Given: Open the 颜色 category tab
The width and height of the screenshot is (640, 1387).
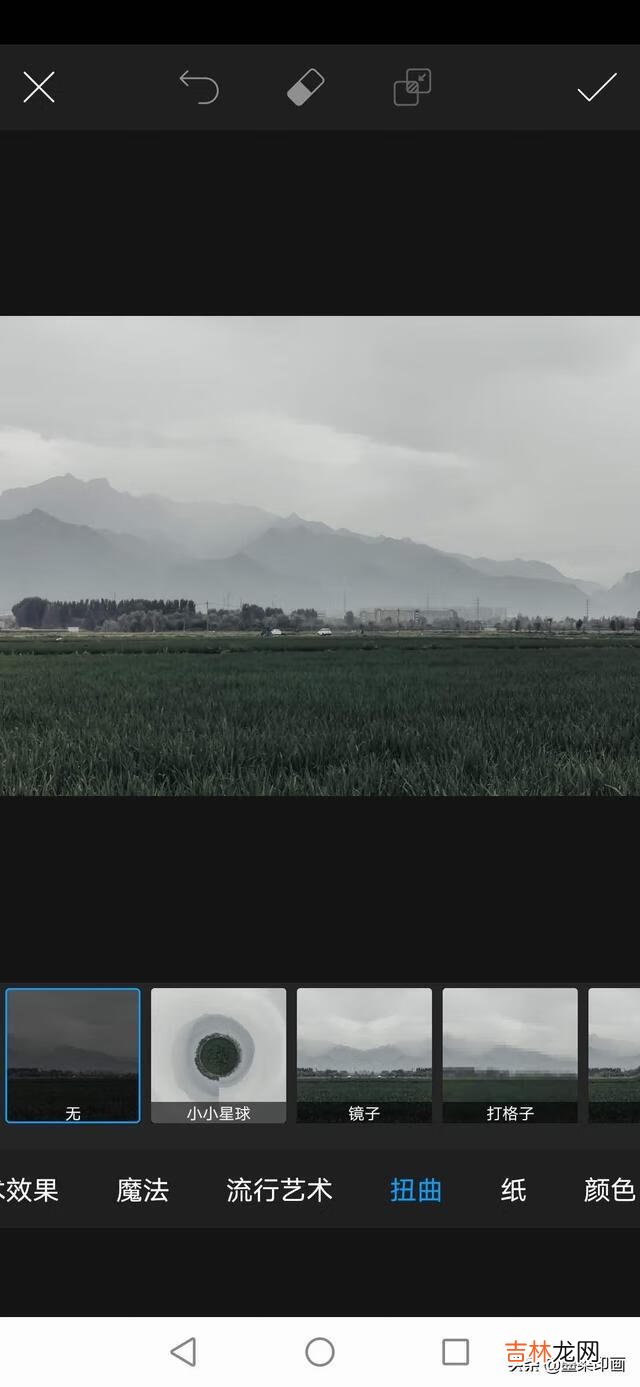Looking at the screenshot, I should (608, 1190).
